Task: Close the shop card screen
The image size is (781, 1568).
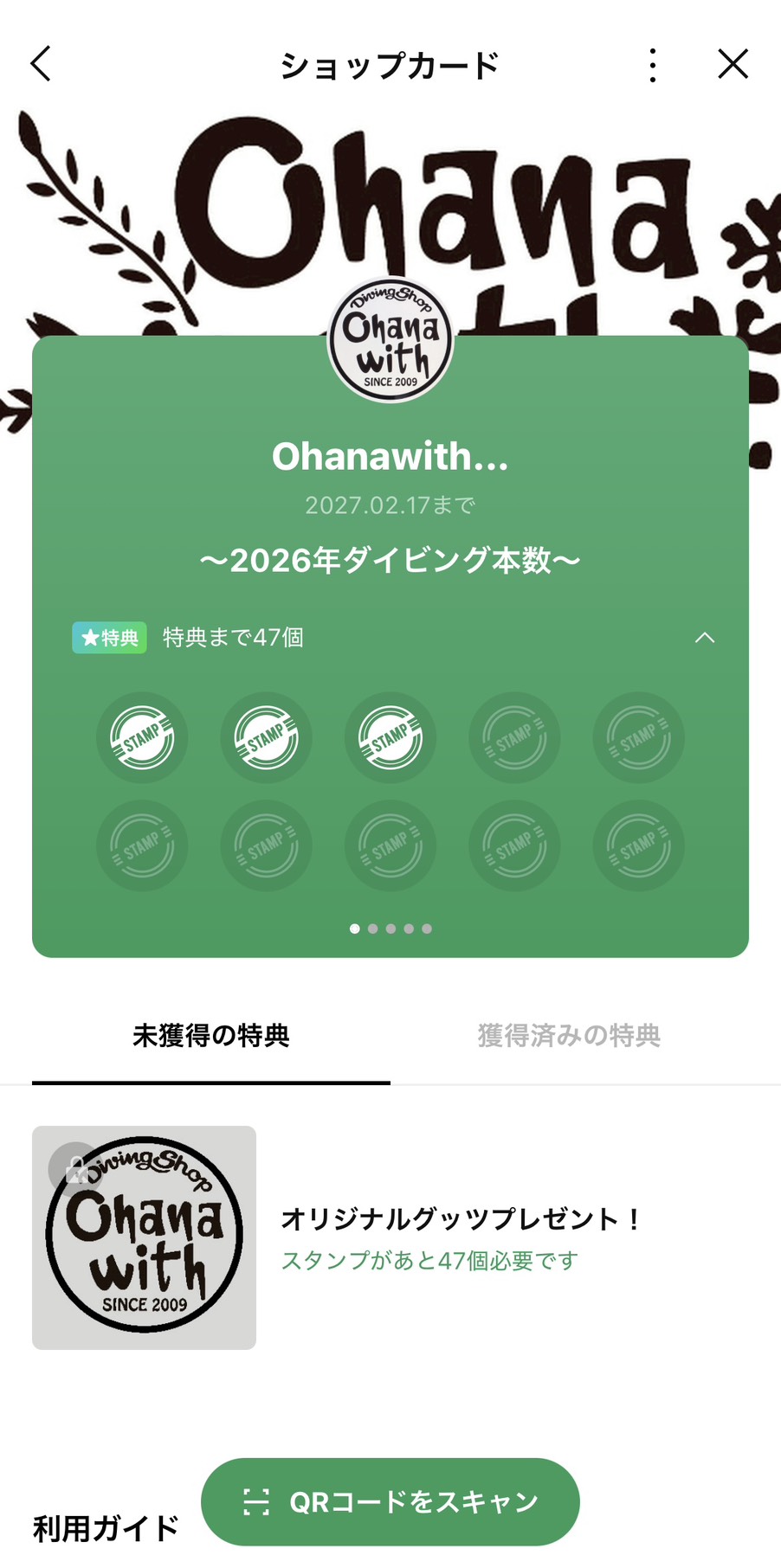Action: point(733,64)
